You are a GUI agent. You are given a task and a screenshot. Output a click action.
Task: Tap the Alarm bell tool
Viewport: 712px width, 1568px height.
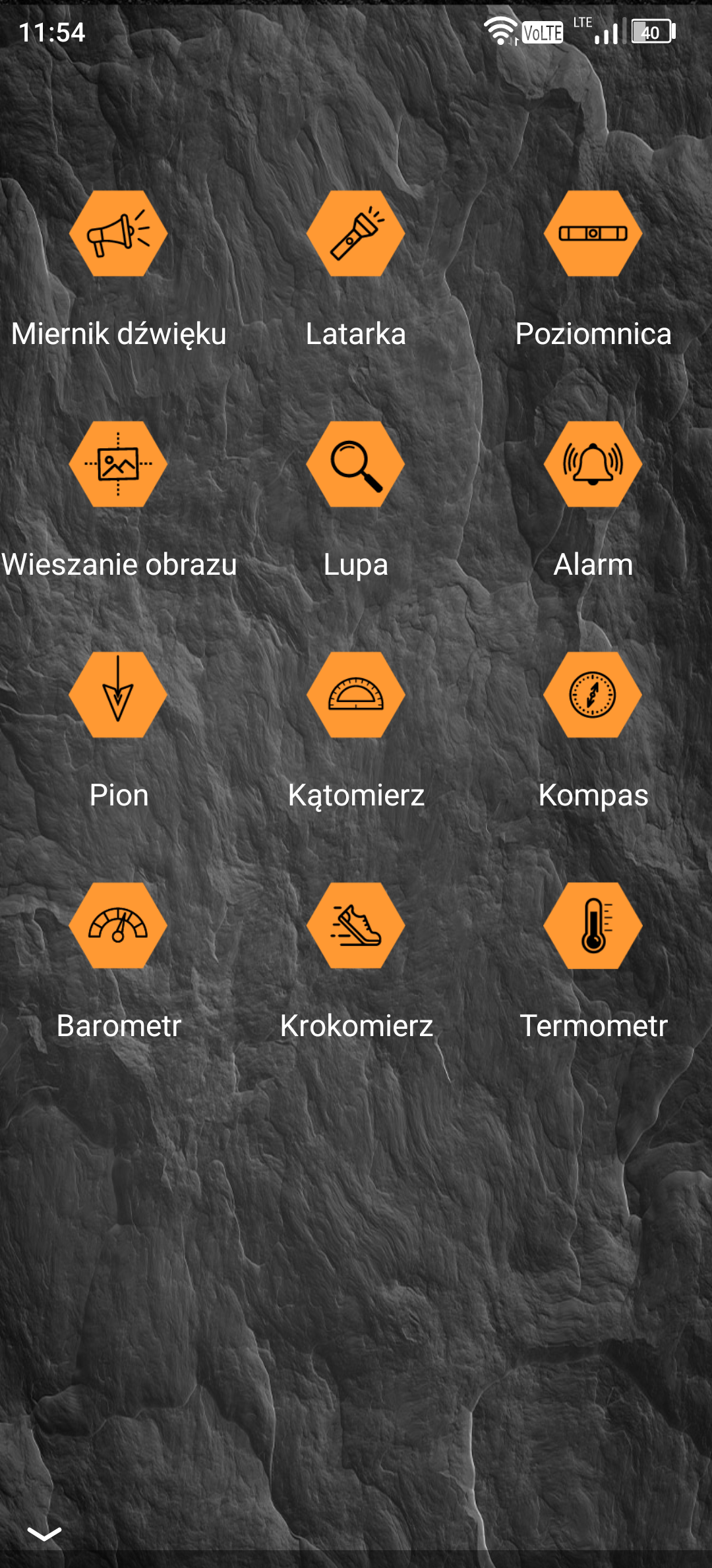click(593, 465)
